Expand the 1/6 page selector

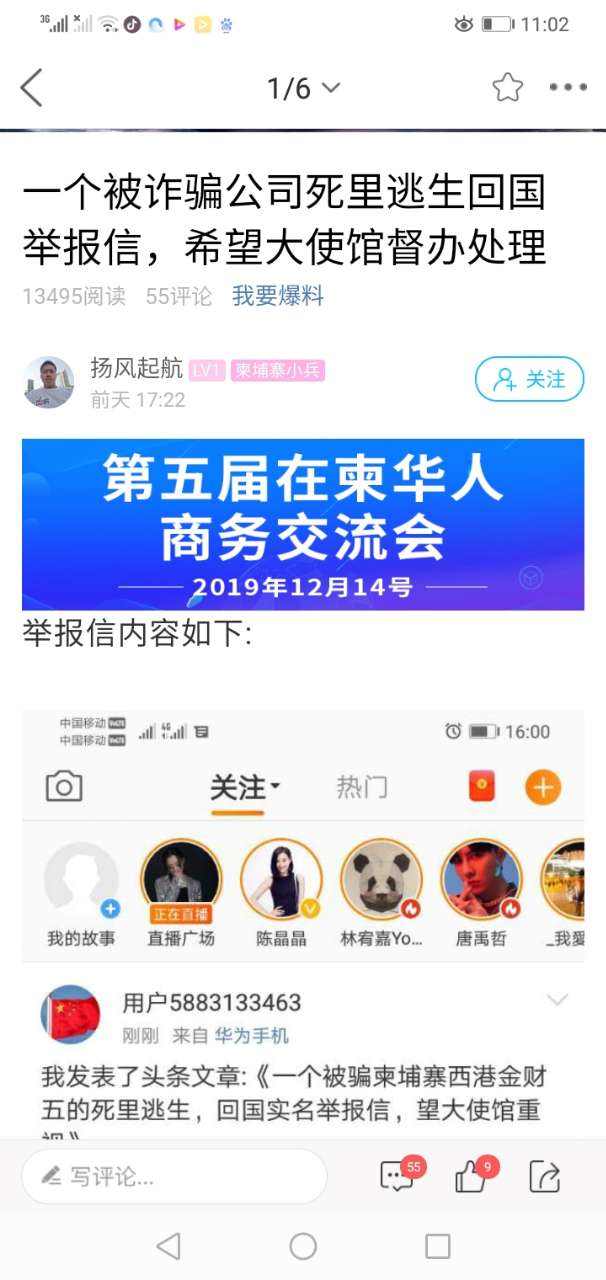(x=303, y=88)
